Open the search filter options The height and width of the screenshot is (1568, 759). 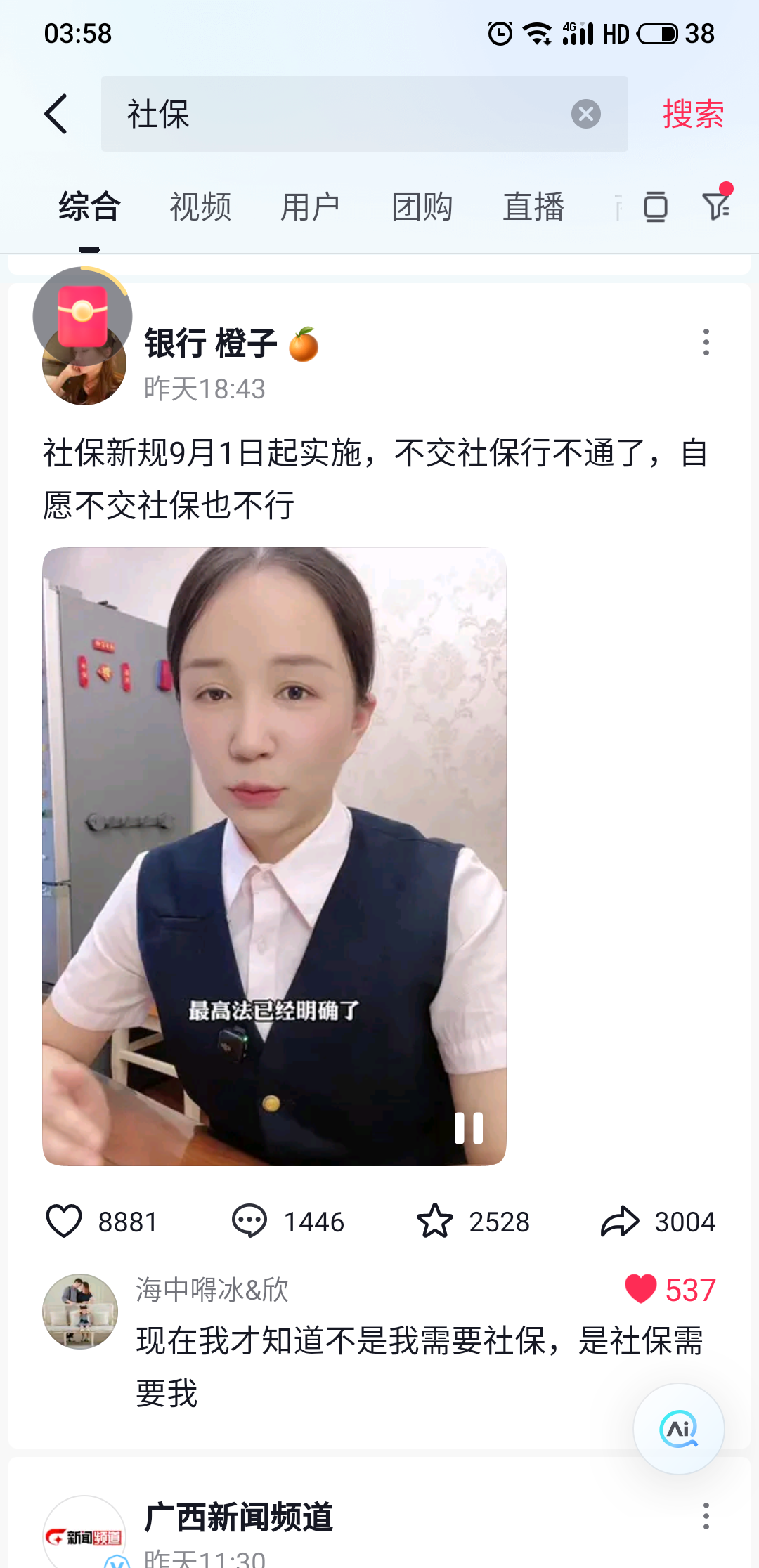[x=717, y=205]
